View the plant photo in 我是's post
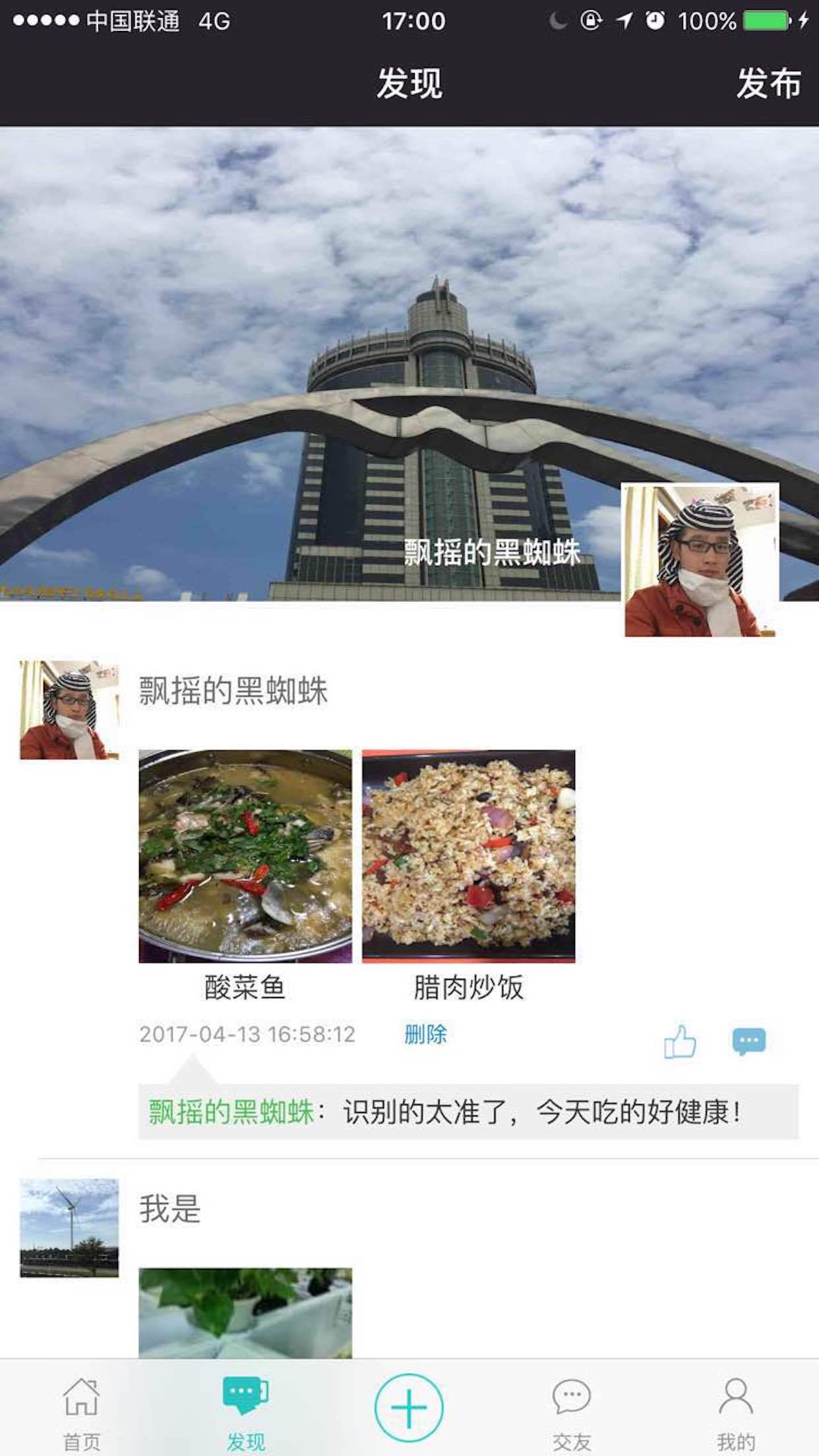This screenshot has height=1456, width=819. [x=245, y=1312]
